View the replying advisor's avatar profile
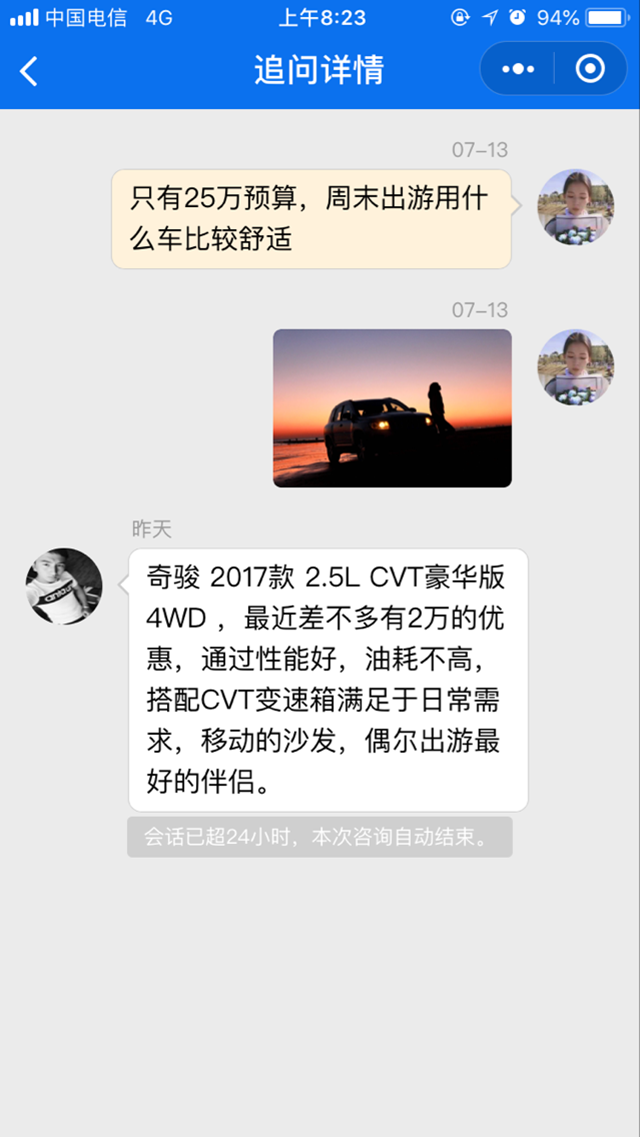This screenshot has height=1137, width=640. (x=64, y=585)
